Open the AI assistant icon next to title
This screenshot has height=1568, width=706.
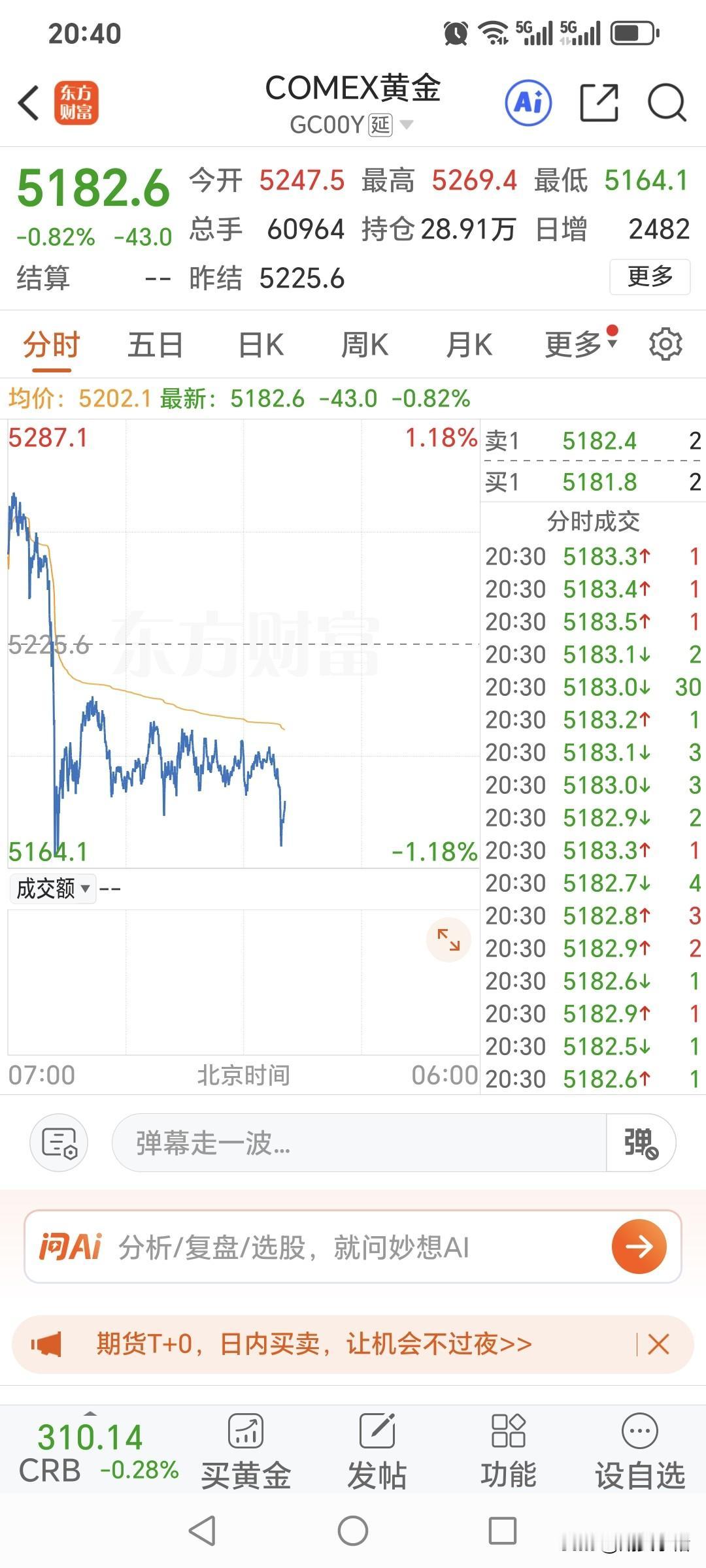(x=528, y=103)
